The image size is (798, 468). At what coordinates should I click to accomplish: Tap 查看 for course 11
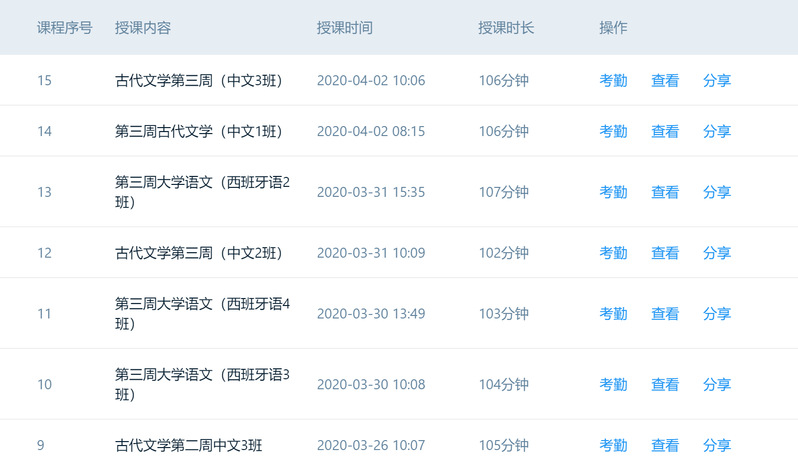(x=665, y=314)
